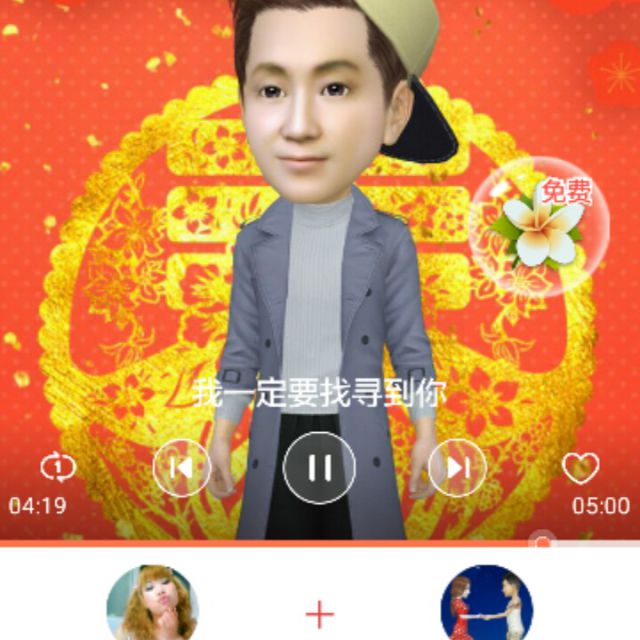640x640 pixels.
Task: Skip to the next track
Action: click(x=457, y=467)
